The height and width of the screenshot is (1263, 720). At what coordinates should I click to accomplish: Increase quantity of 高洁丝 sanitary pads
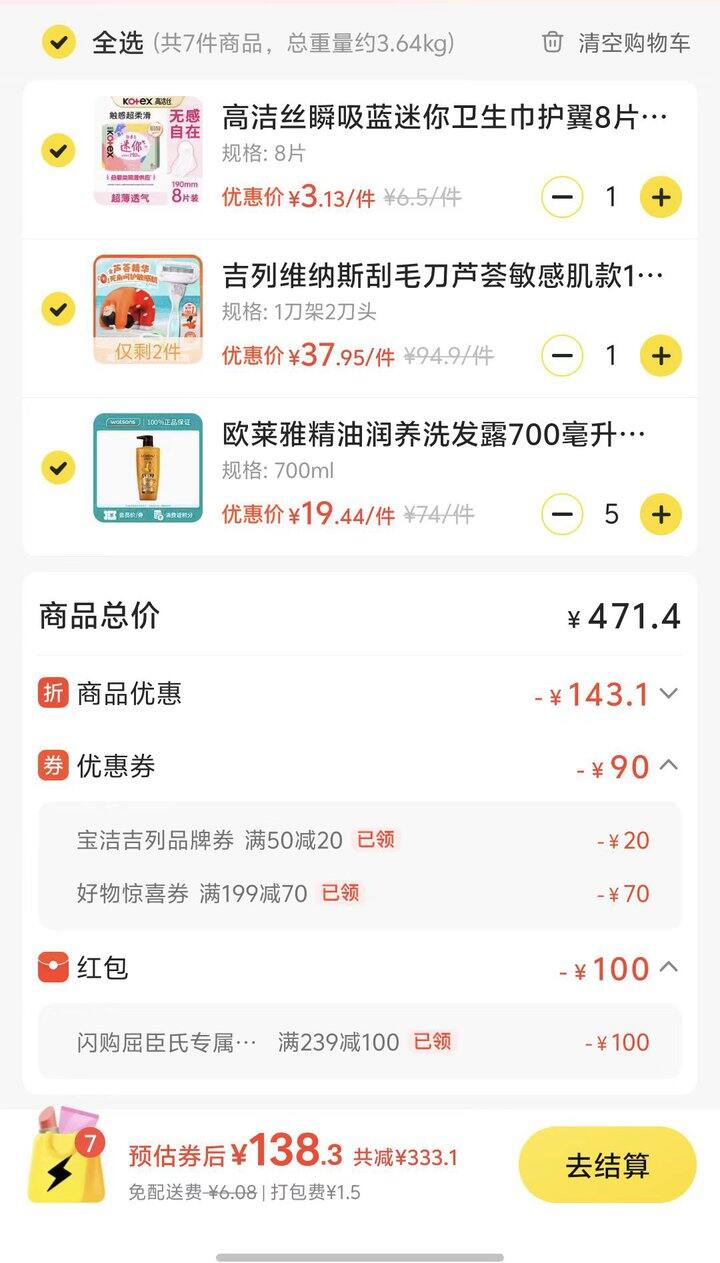coord(660,197)
